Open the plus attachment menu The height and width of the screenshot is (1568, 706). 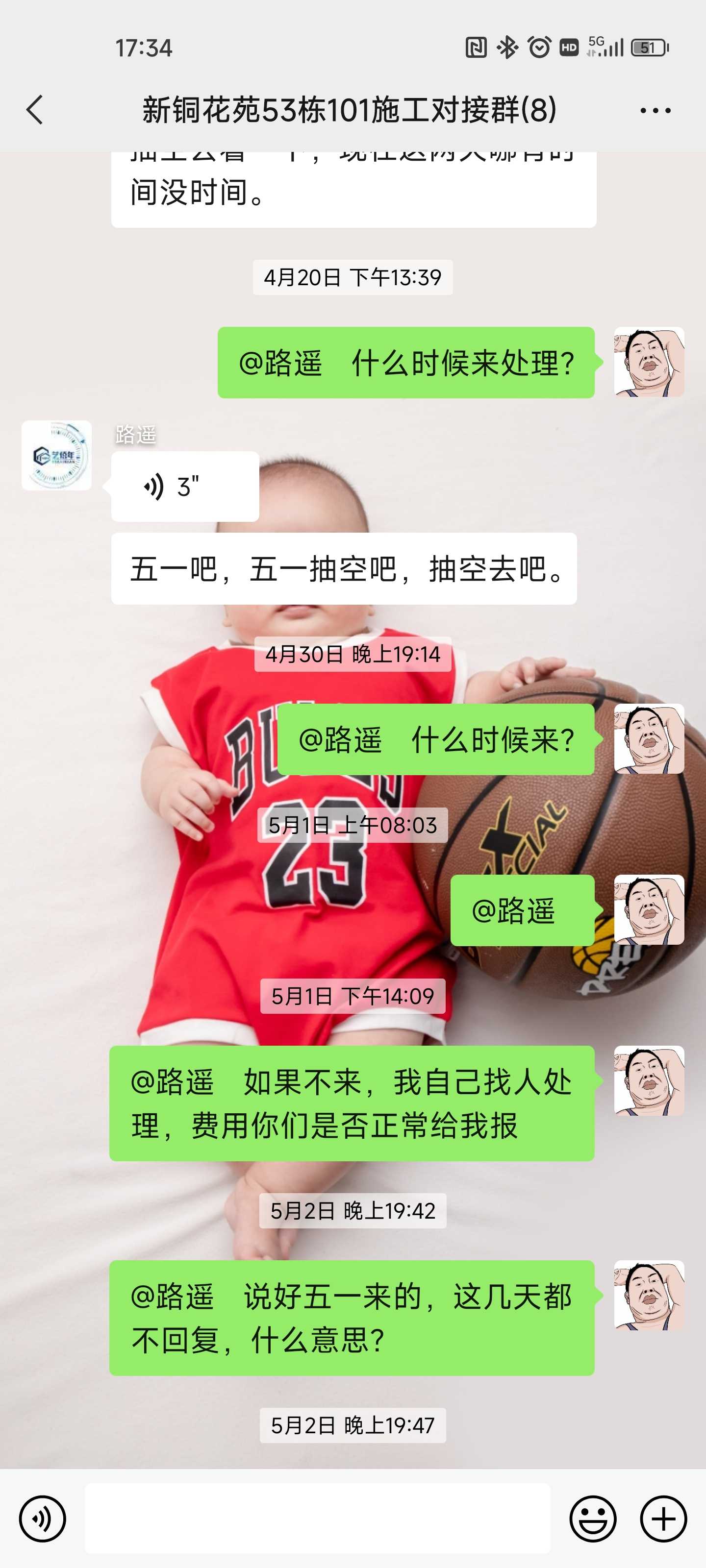pyautogui.click(x=663, y=1519)
